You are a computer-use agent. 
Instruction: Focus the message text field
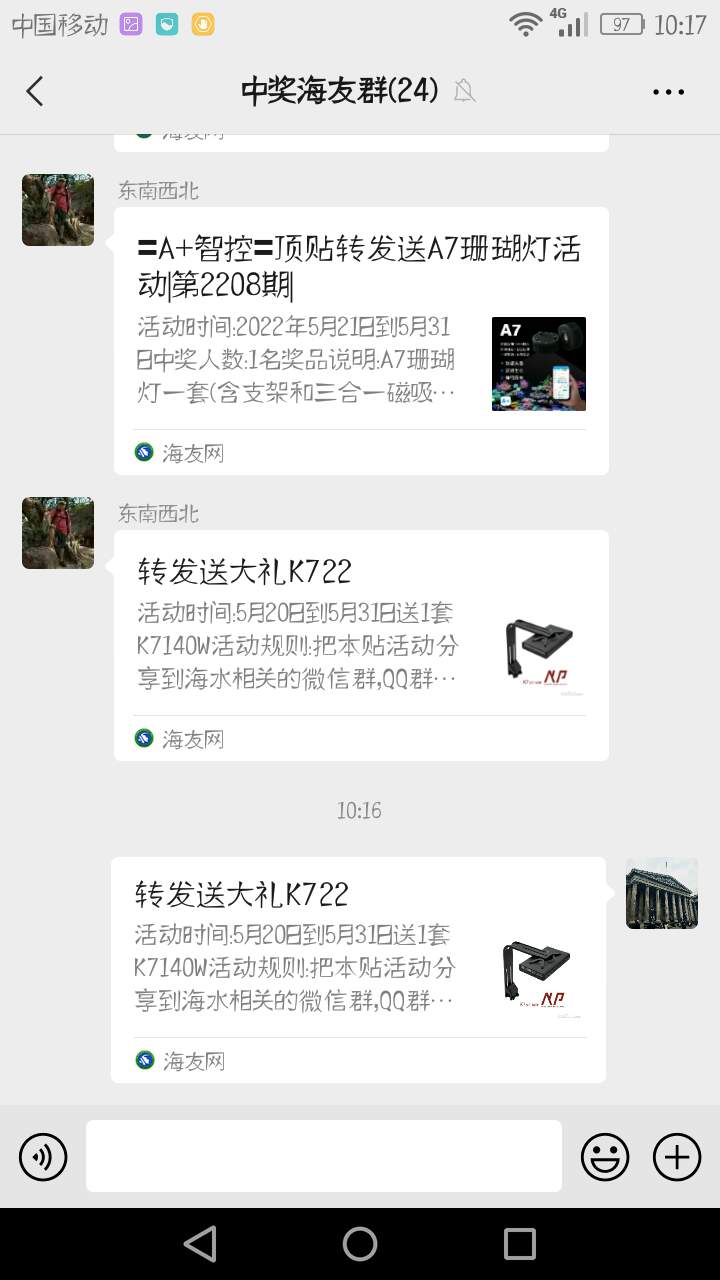(323, 1156)
